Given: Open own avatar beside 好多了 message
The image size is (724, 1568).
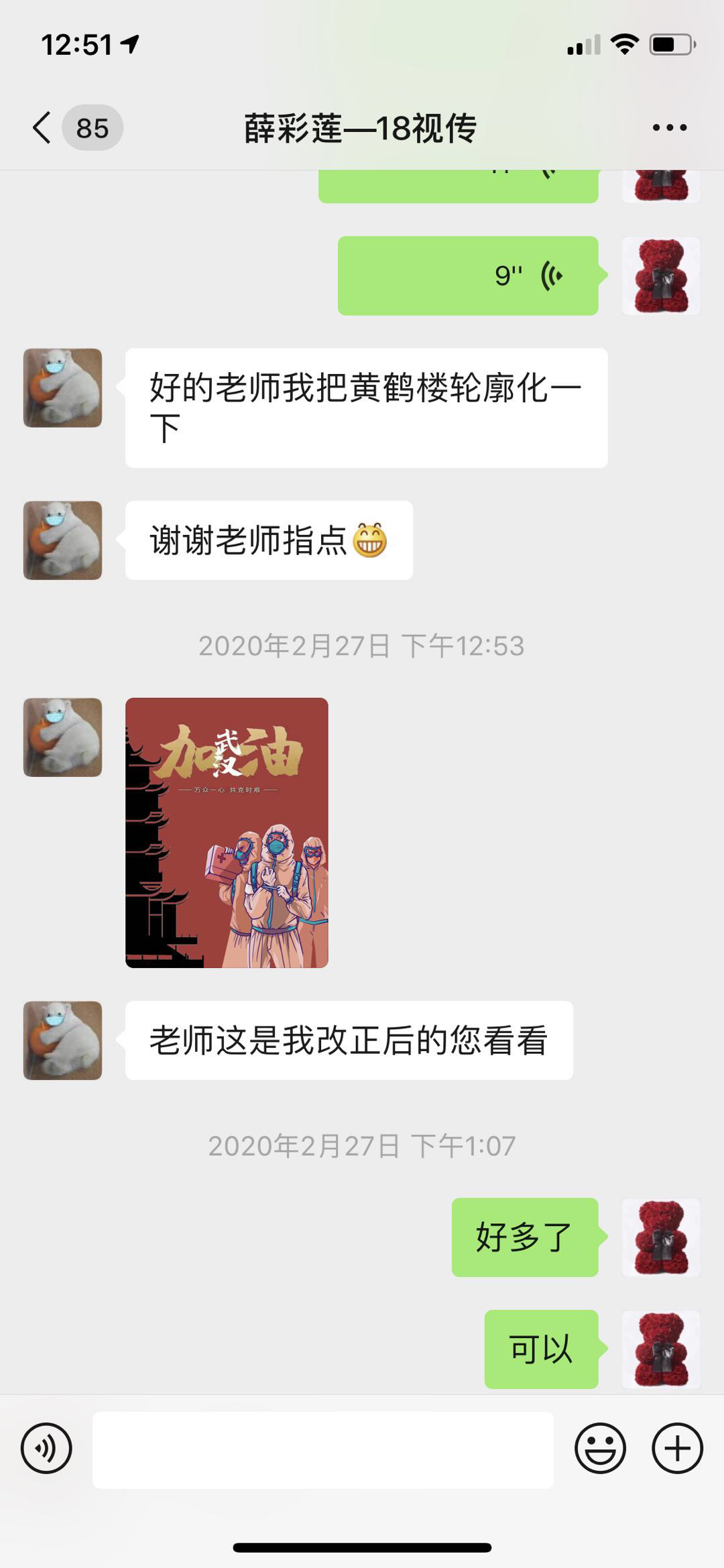Looking at the screenshot, I should click(x=660, y=1238).
